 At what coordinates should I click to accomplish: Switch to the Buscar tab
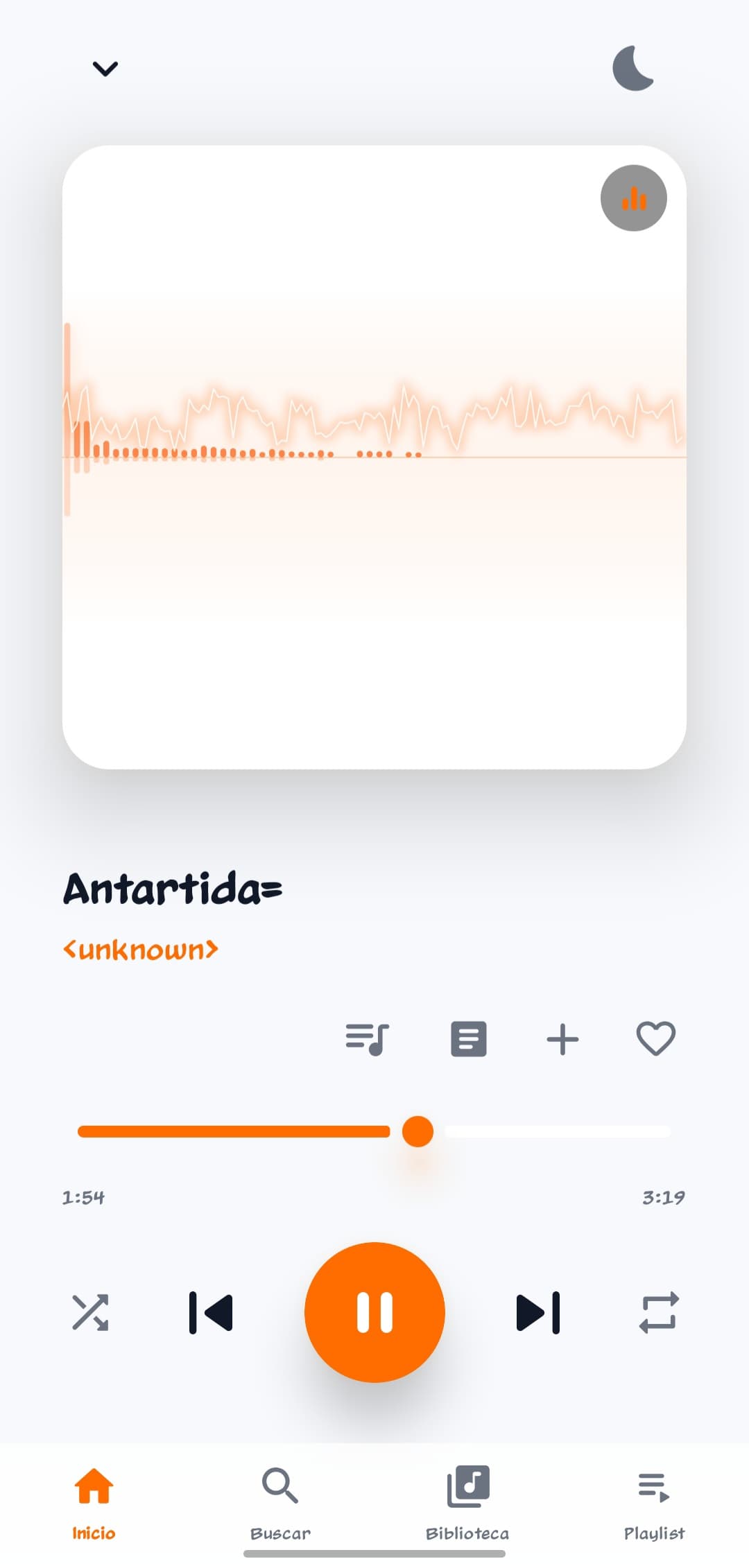click(x=280, y=1503)
